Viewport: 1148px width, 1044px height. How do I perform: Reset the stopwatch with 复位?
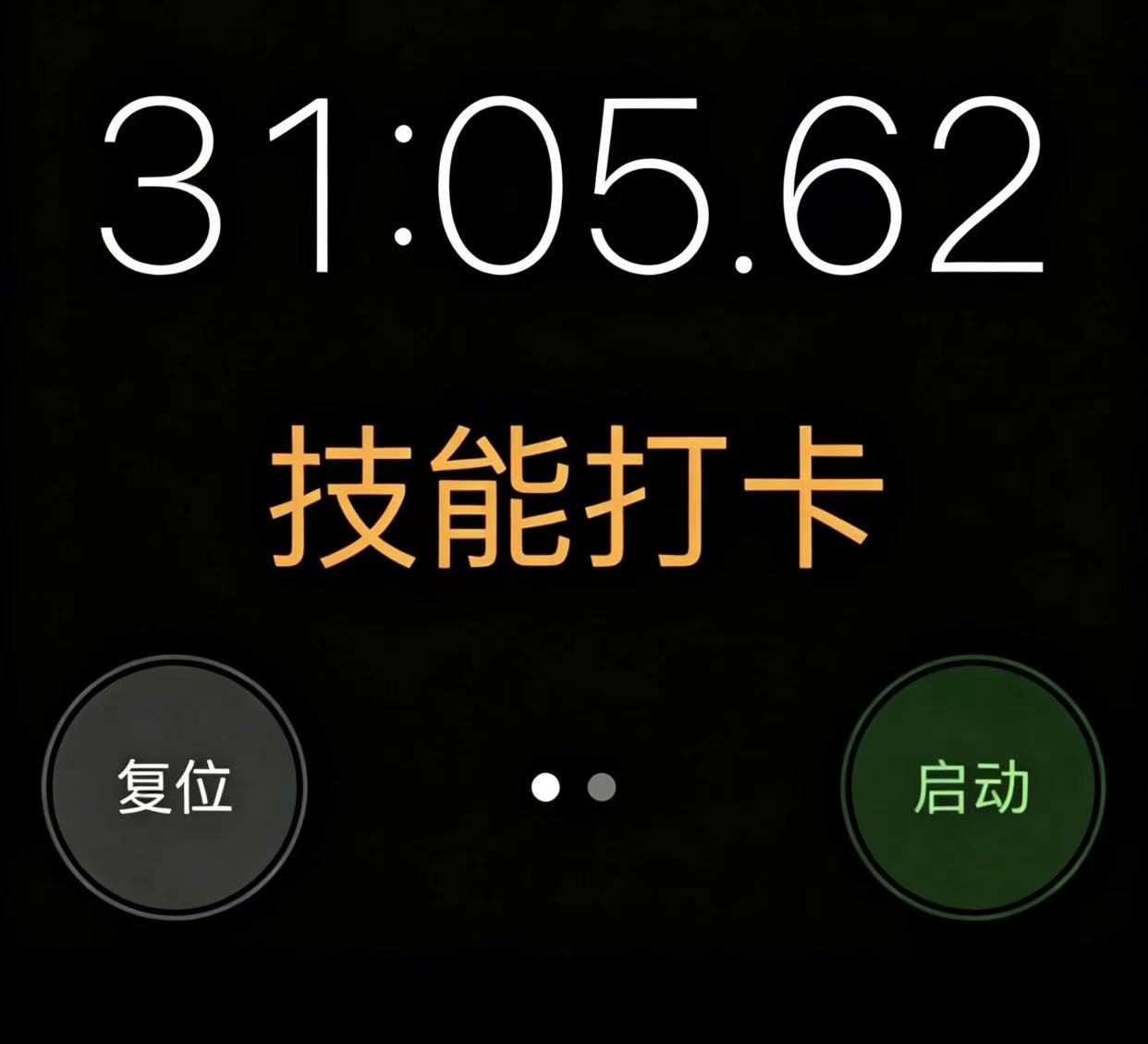pyautogui.click(x=175, y=786)
